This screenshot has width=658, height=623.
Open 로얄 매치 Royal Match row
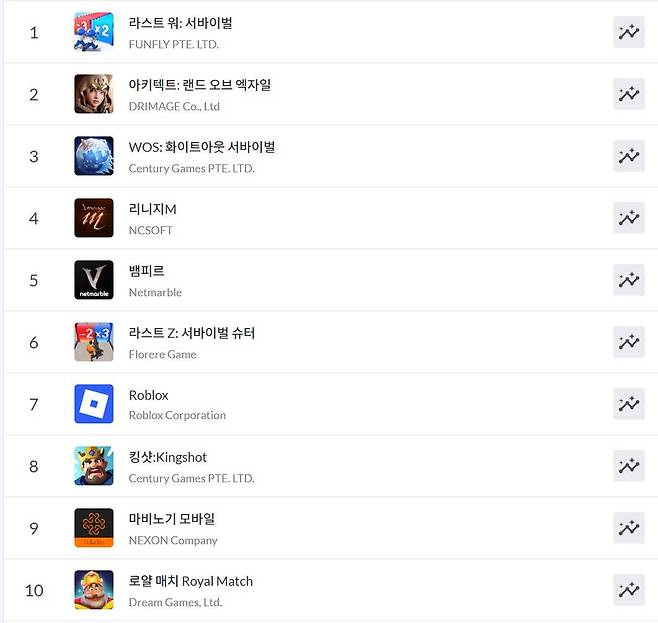[190, 581]
